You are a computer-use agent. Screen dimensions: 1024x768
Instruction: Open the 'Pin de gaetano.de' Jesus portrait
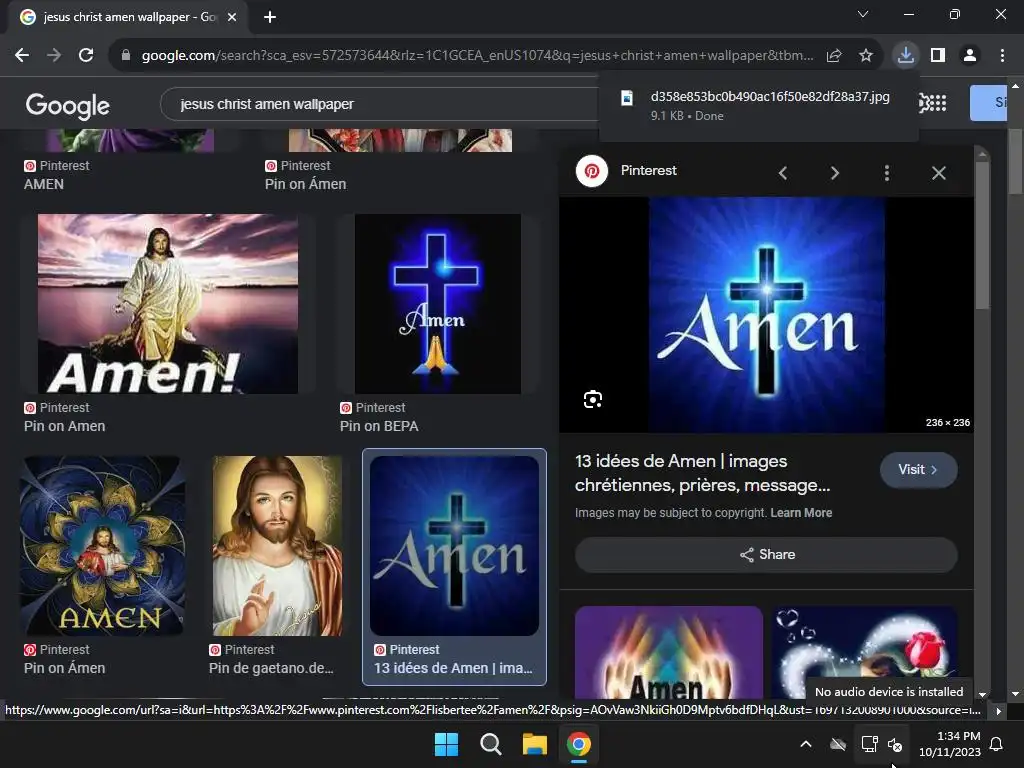tap(277, 546)
